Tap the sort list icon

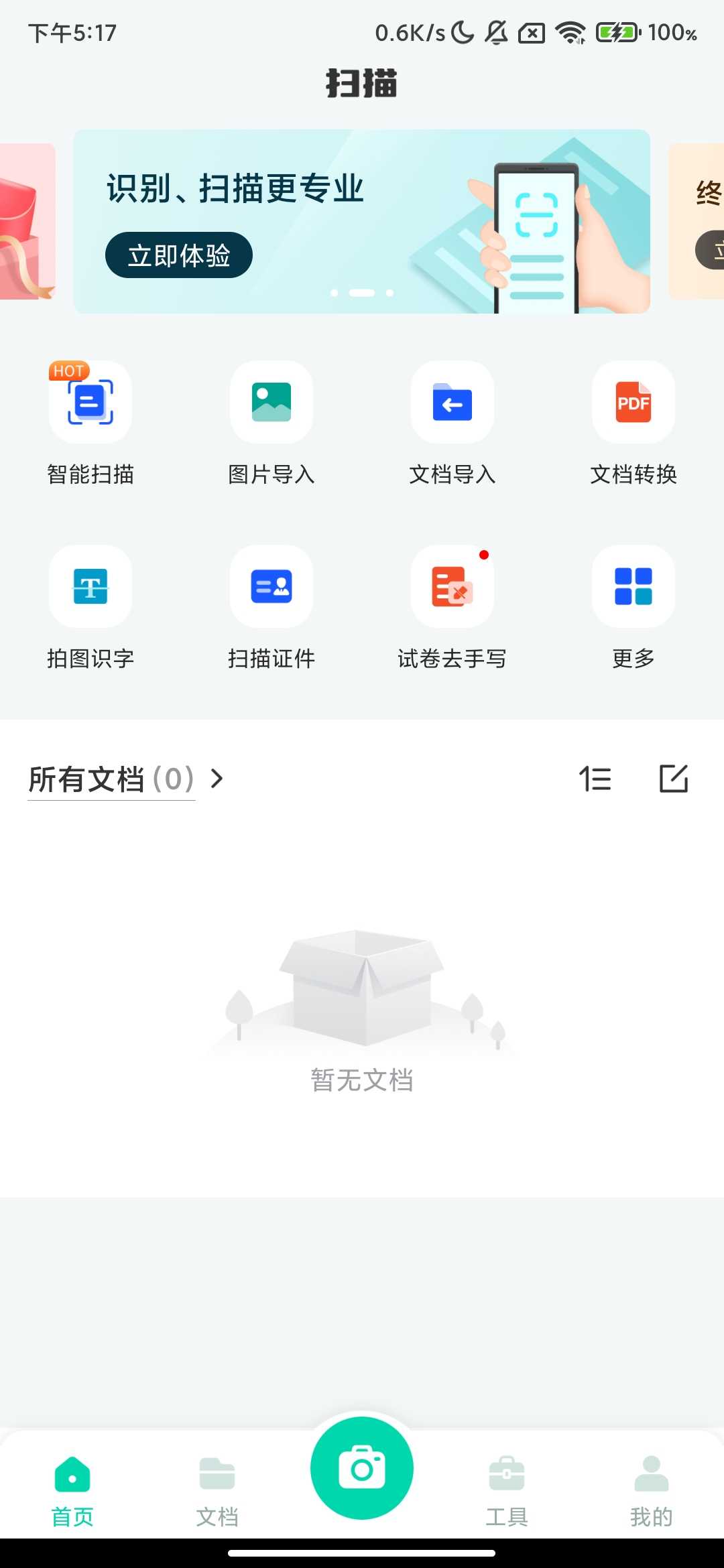click(595, 779)
